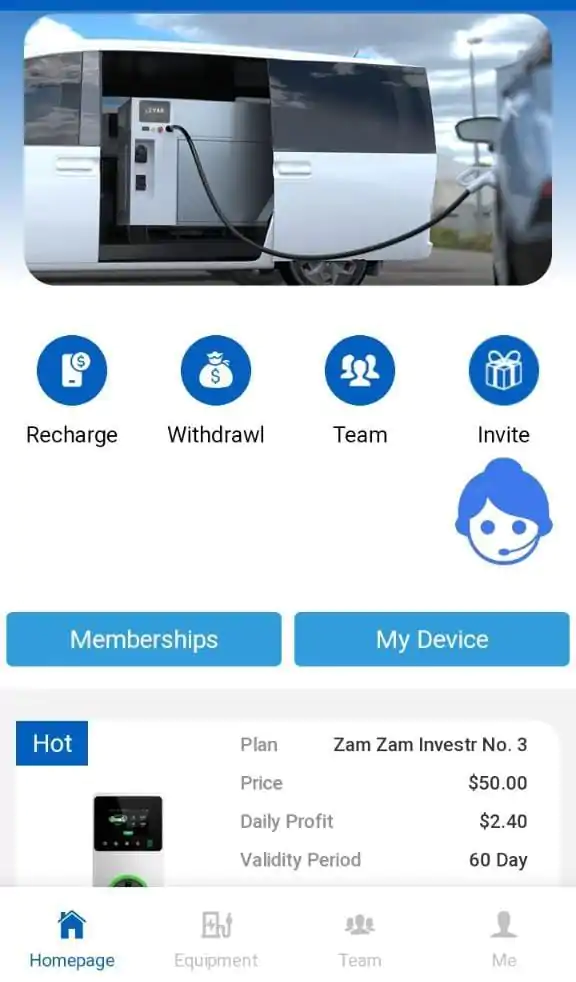Viewport: 576px width, 982px height.
Task: Switch to the Equipment tab
Action: 216,938
